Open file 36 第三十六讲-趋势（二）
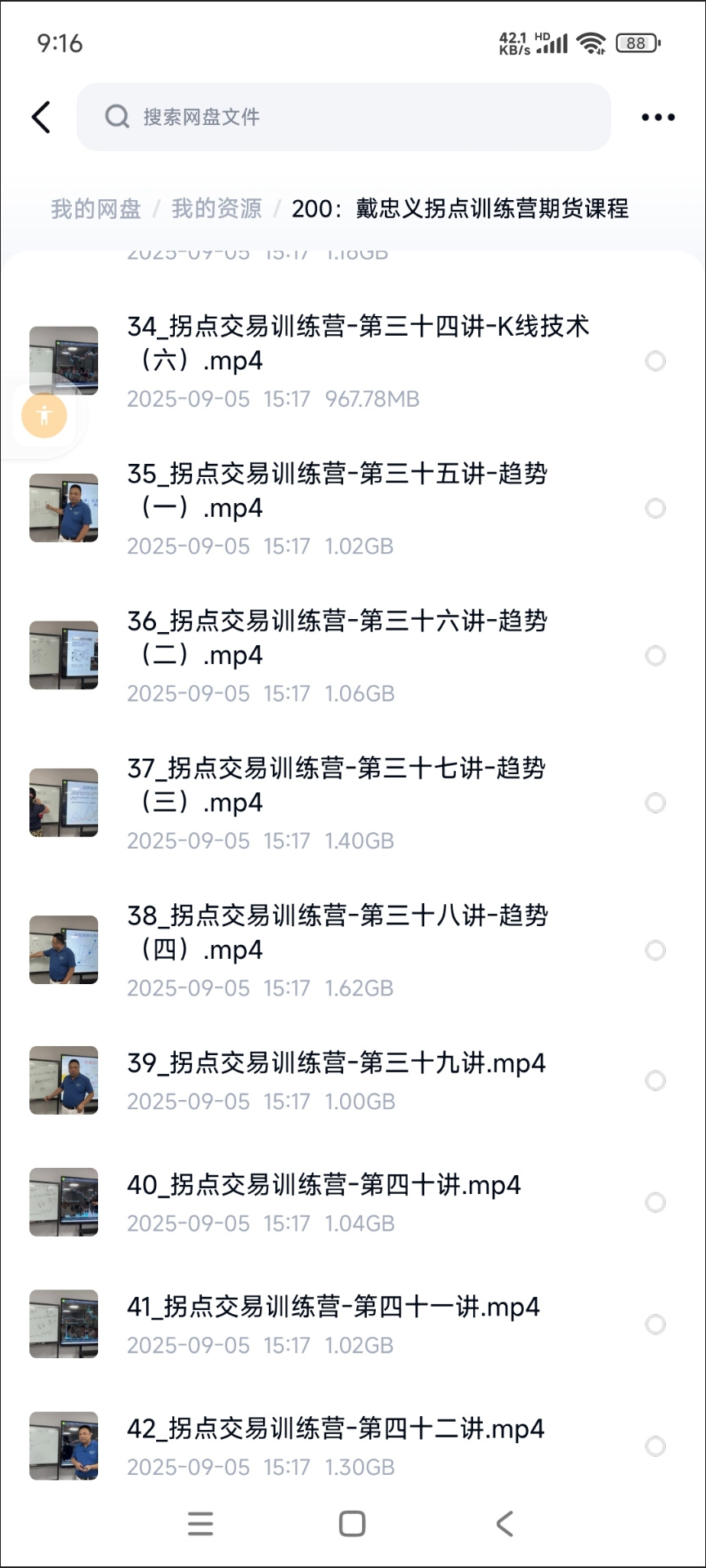This screenshot has width=706, height=1568. 337,638
